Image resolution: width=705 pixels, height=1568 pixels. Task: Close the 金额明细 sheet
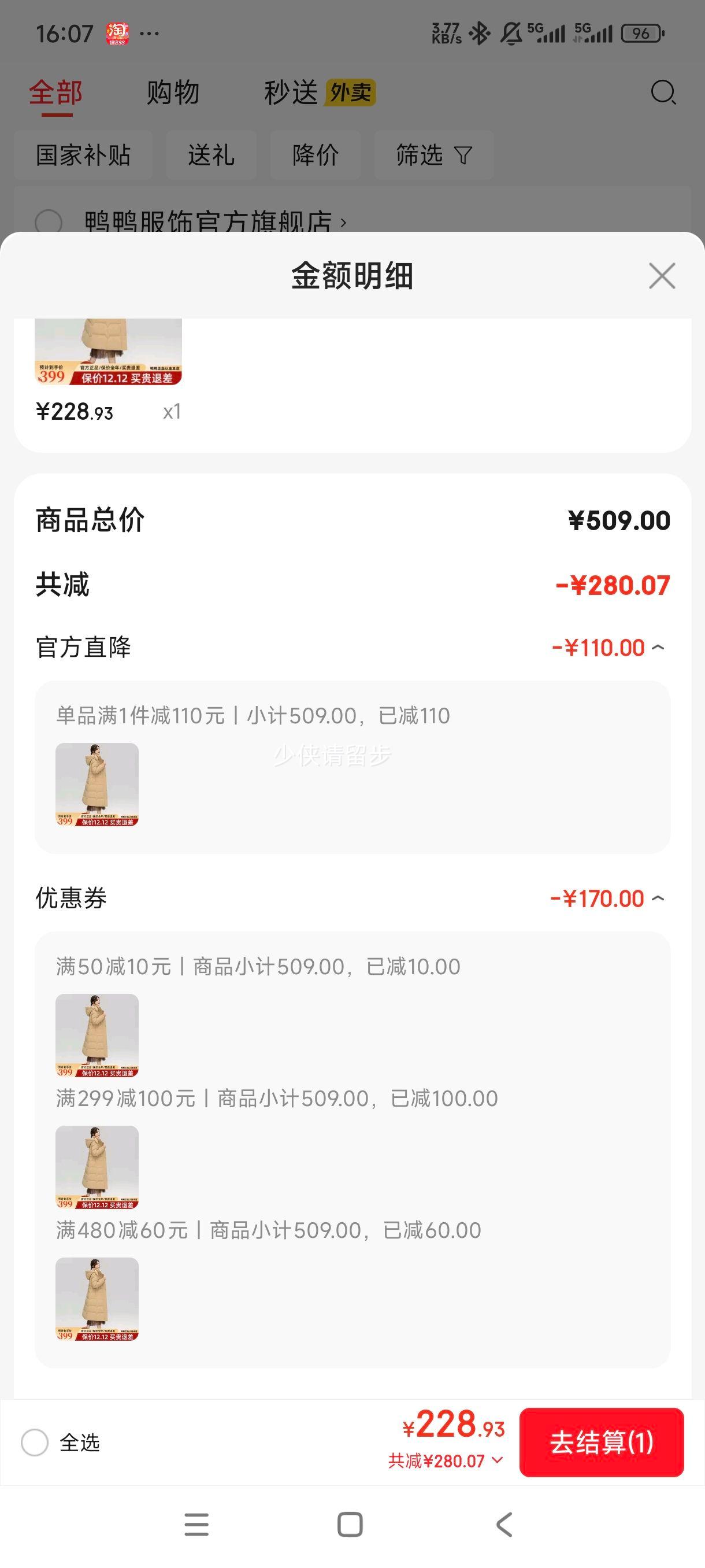662,276
